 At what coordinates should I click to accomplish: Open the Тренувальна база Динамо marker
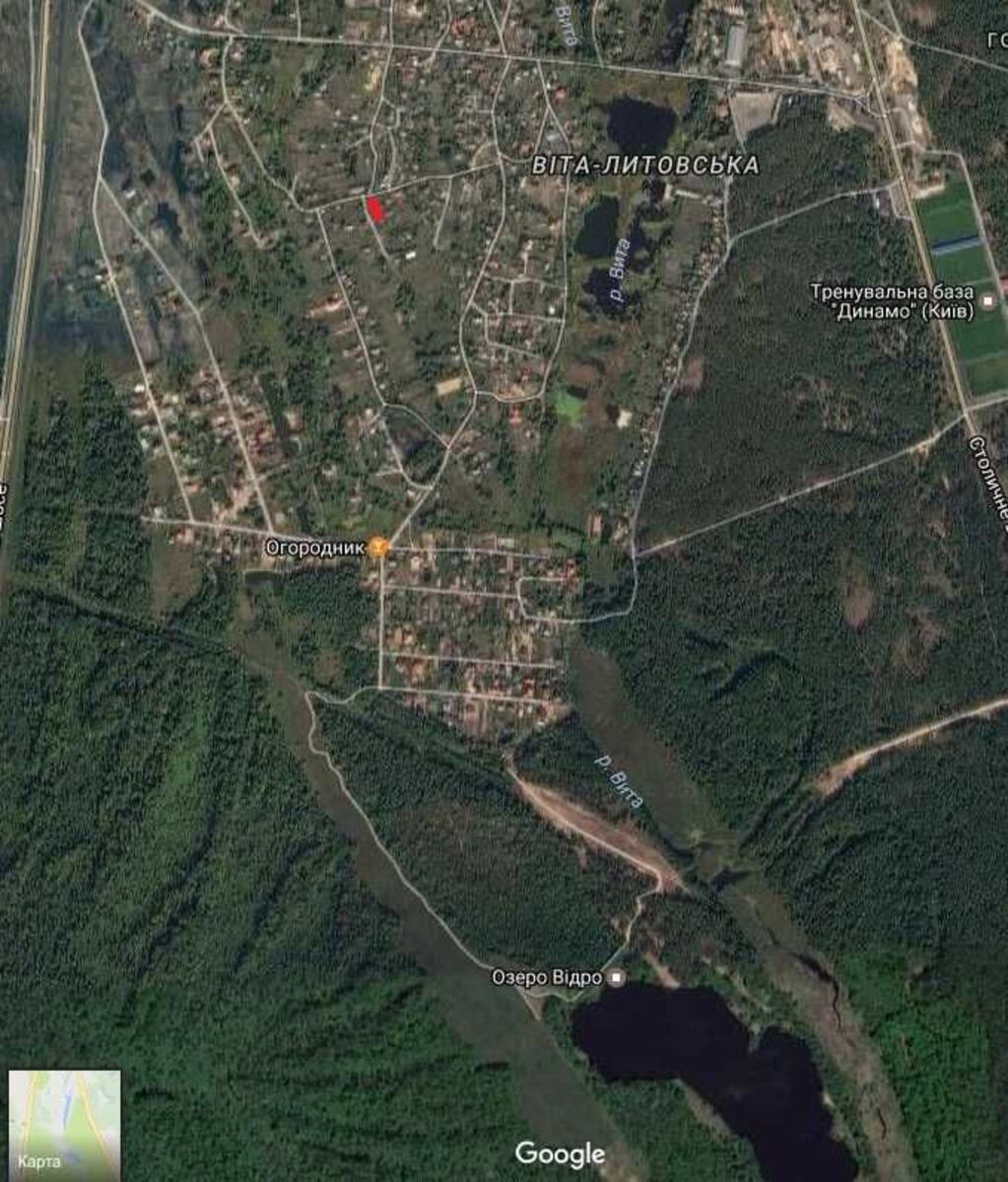(988, 293)
